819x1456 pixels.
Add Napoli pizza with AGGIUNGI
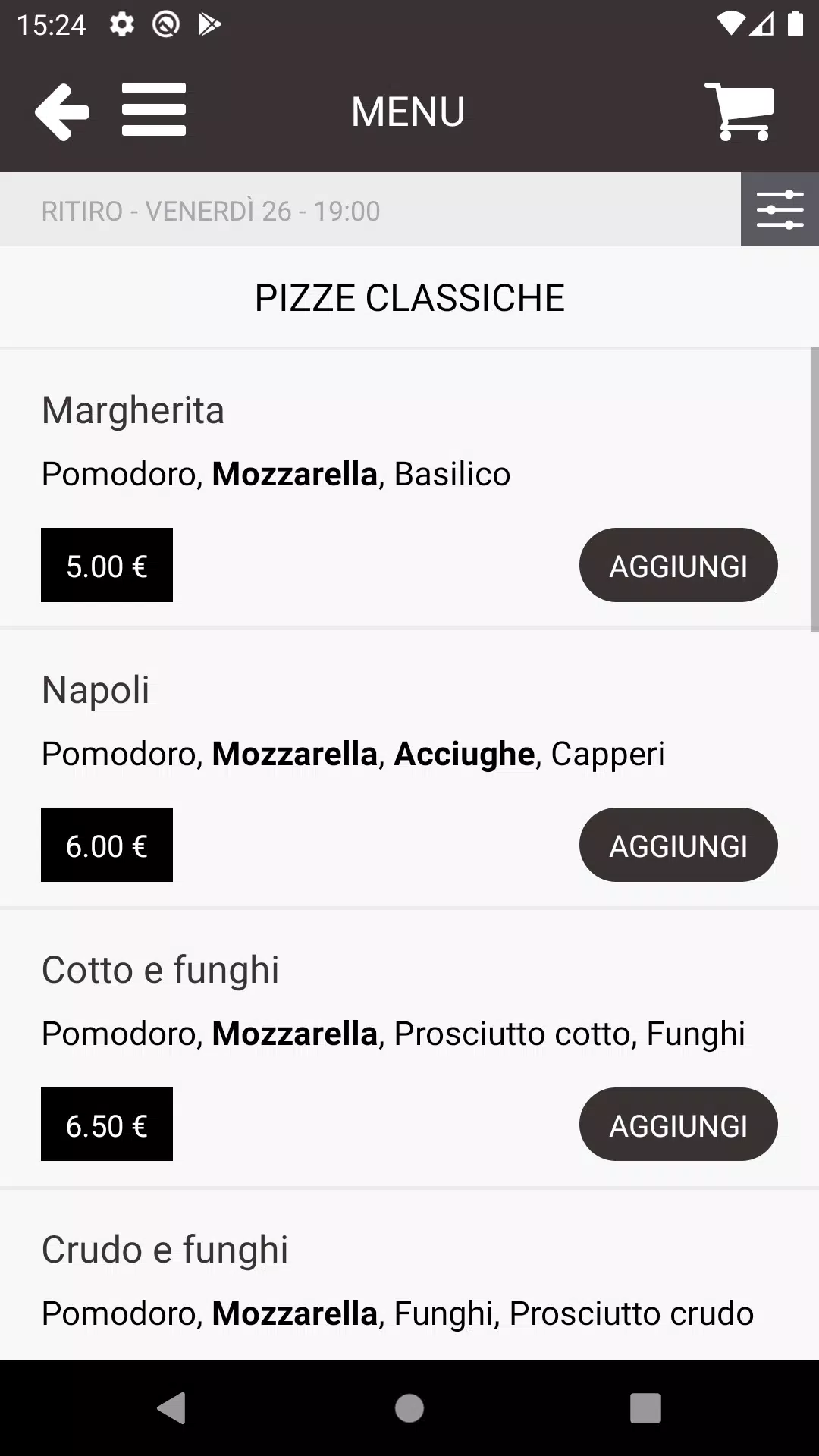[678, 845]
